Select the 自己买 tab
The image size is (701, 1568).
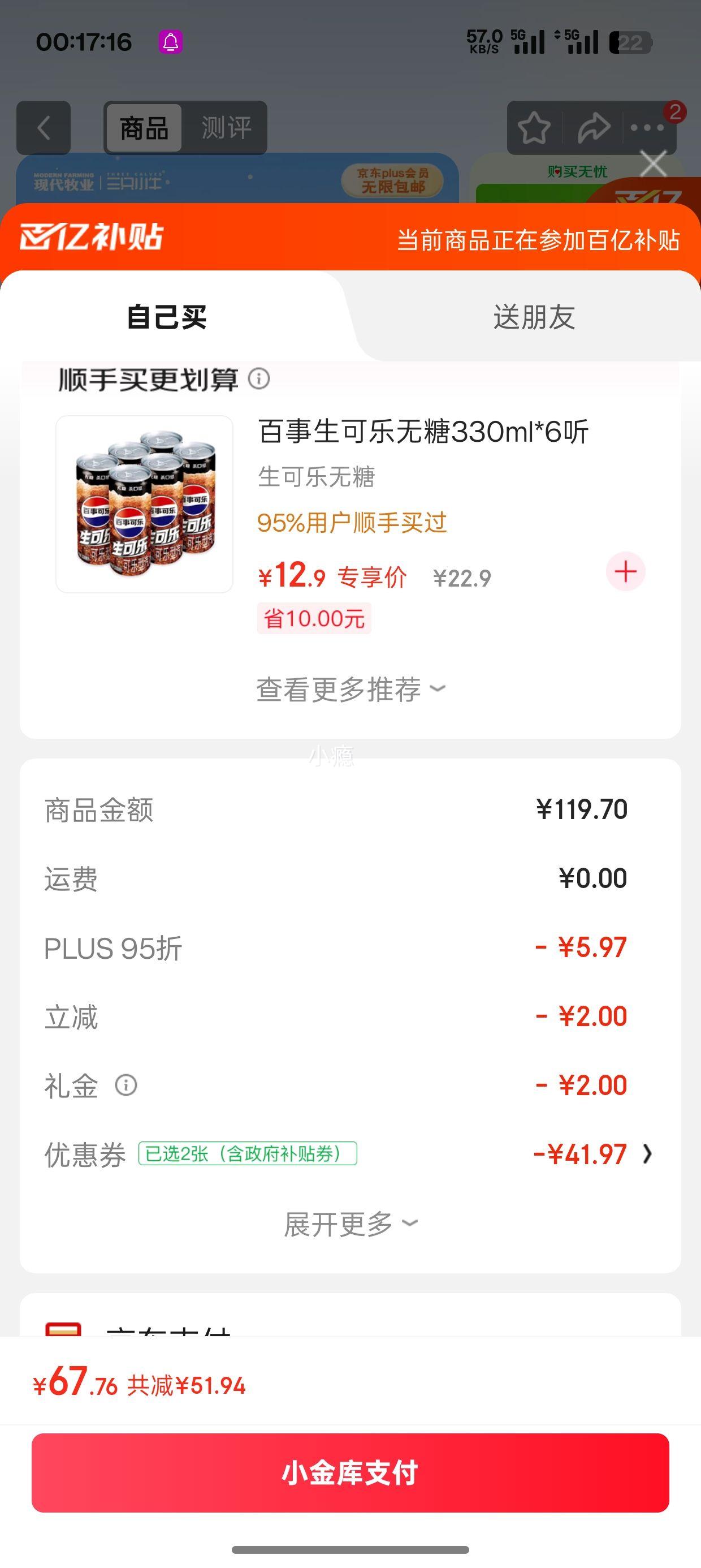(167, 317)
